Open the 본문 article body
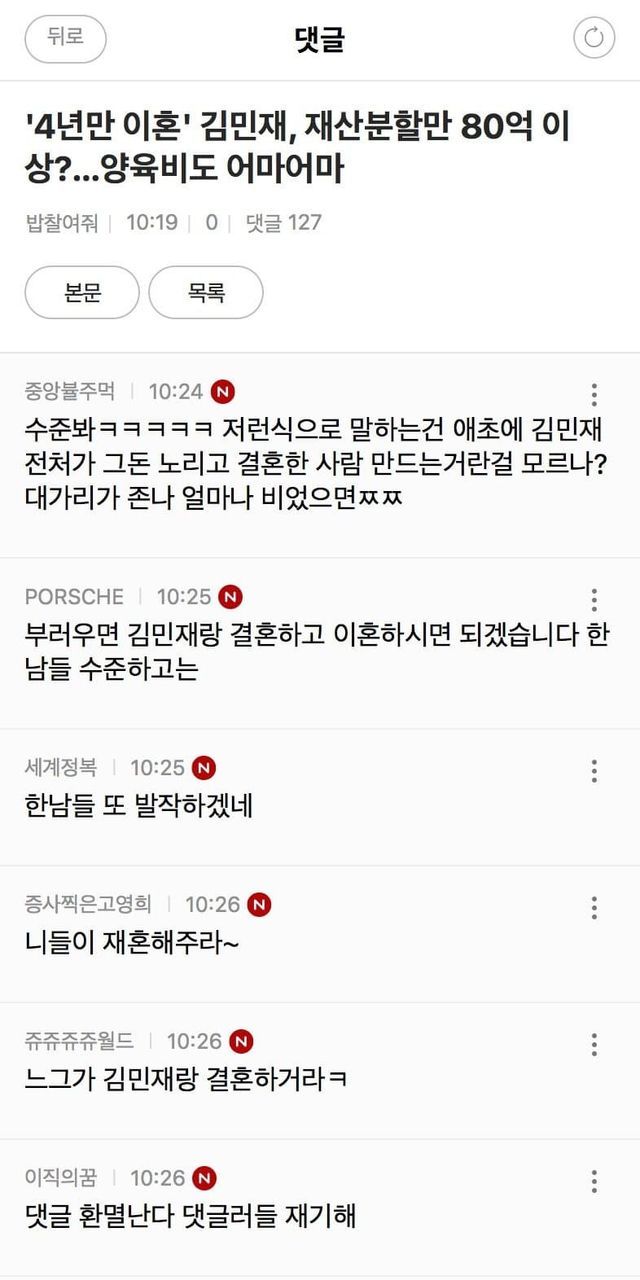 pos(83,293)
